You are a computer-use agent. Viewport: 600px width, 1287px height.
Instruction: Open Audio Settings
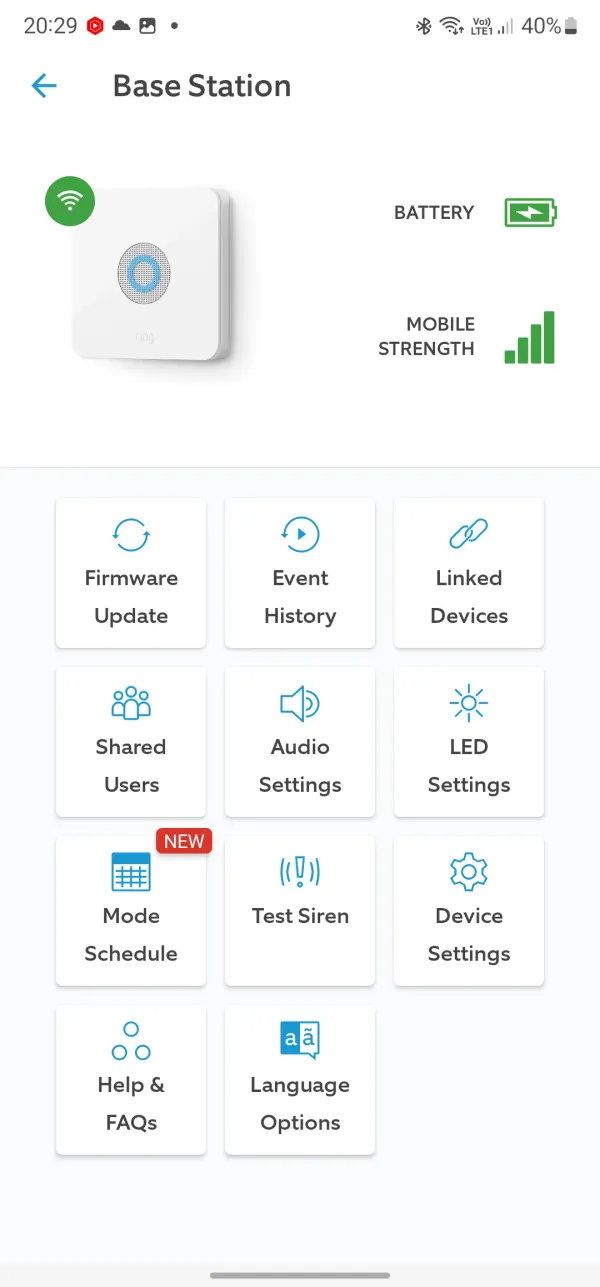tap(300, 742)
